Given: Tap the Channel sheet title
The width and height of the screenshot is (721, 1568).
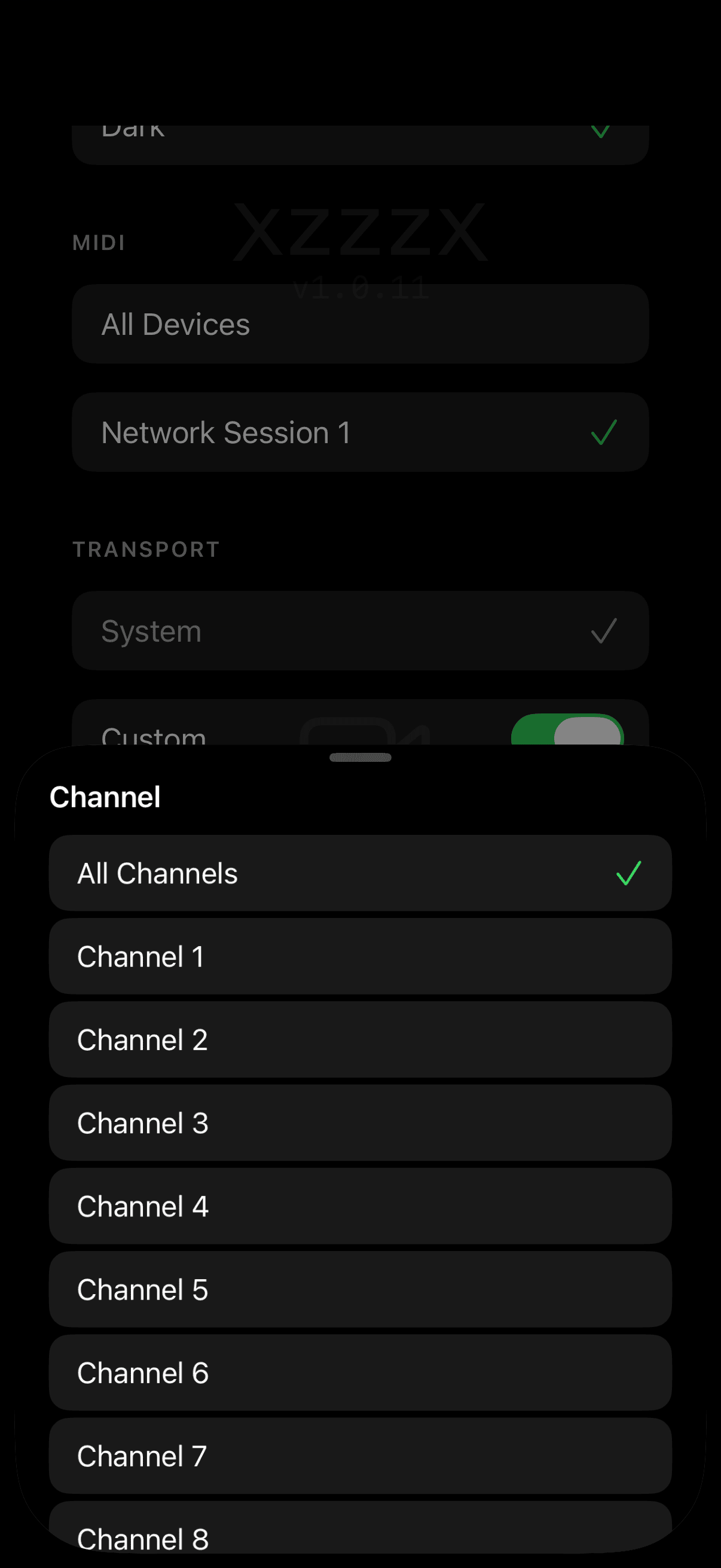Looking at the screenshot, I should [x=104, y=797].
